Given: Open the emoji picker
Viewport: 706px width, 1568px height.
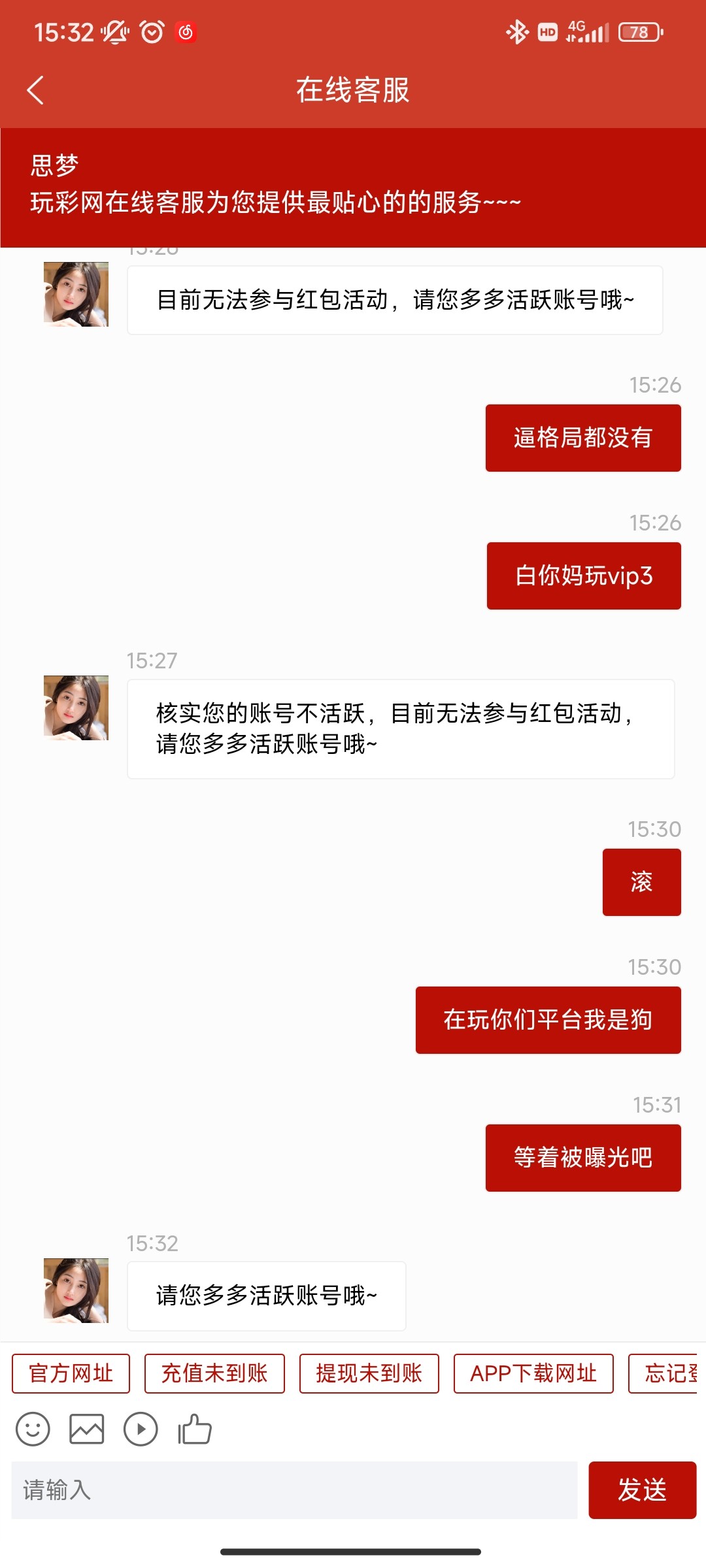Looking at the screenshot, I should point(33,1429).
